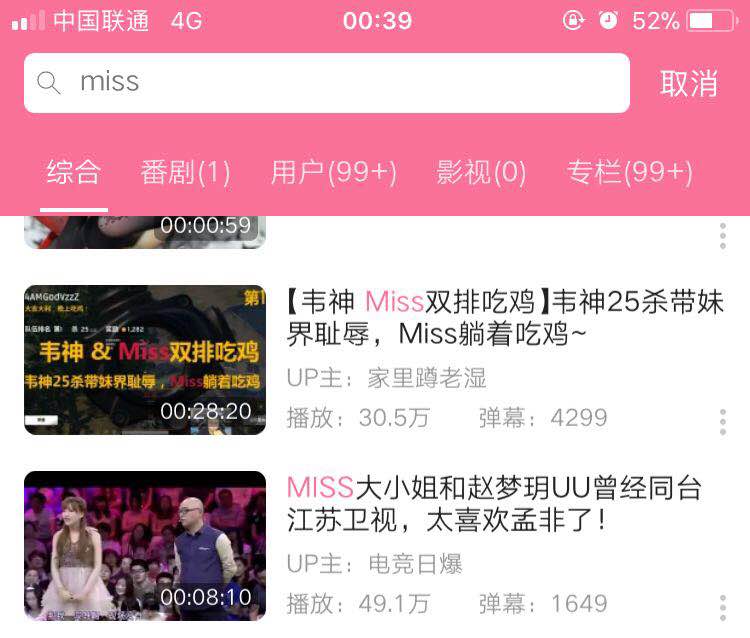Open the 韦神 Miss双排吃鸡 video result
This screenshot has height=638, width=750.
(x=505, y=318)
